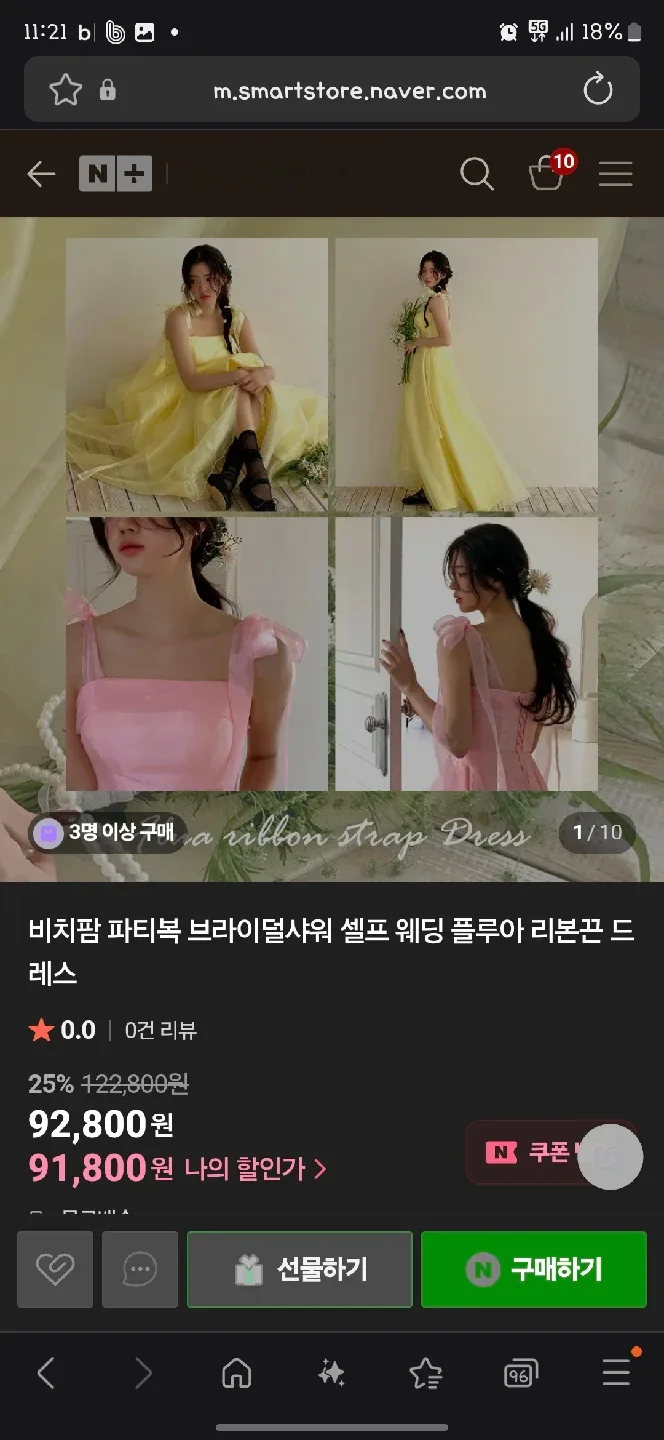Edit the m.smartstore.naver.com address bar
Image resolution: width=664 pixels, height=1440 pixels.
point(350,91)
